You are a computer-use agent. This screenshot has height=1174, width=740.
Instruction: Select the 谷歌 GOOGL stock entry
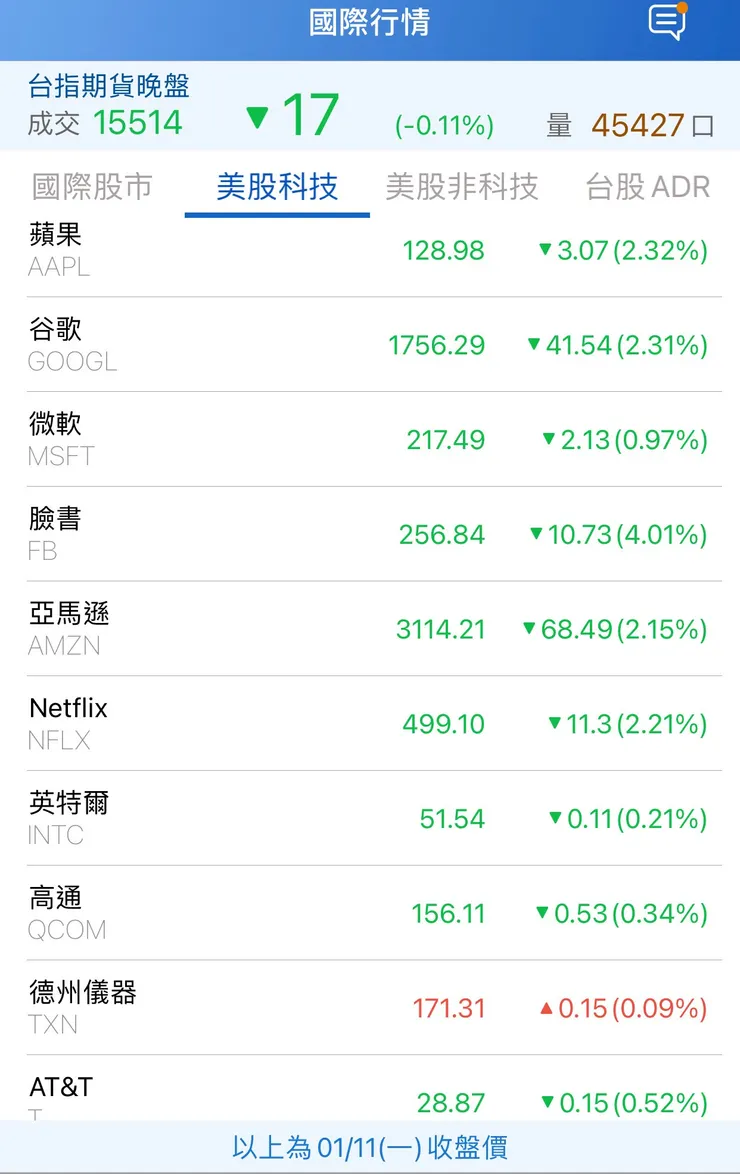click(x=370, y=345)
